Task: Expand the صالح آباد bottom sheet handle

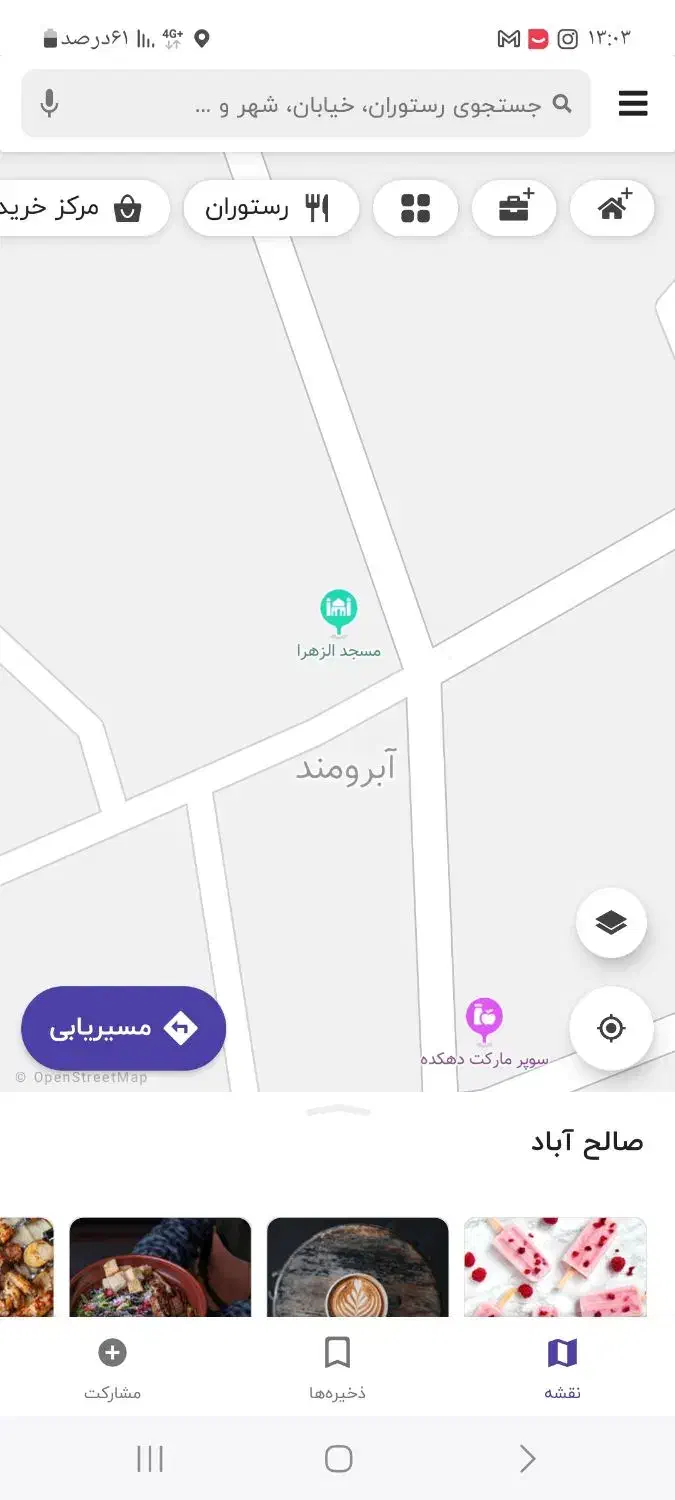Action: pos(338,1110)
